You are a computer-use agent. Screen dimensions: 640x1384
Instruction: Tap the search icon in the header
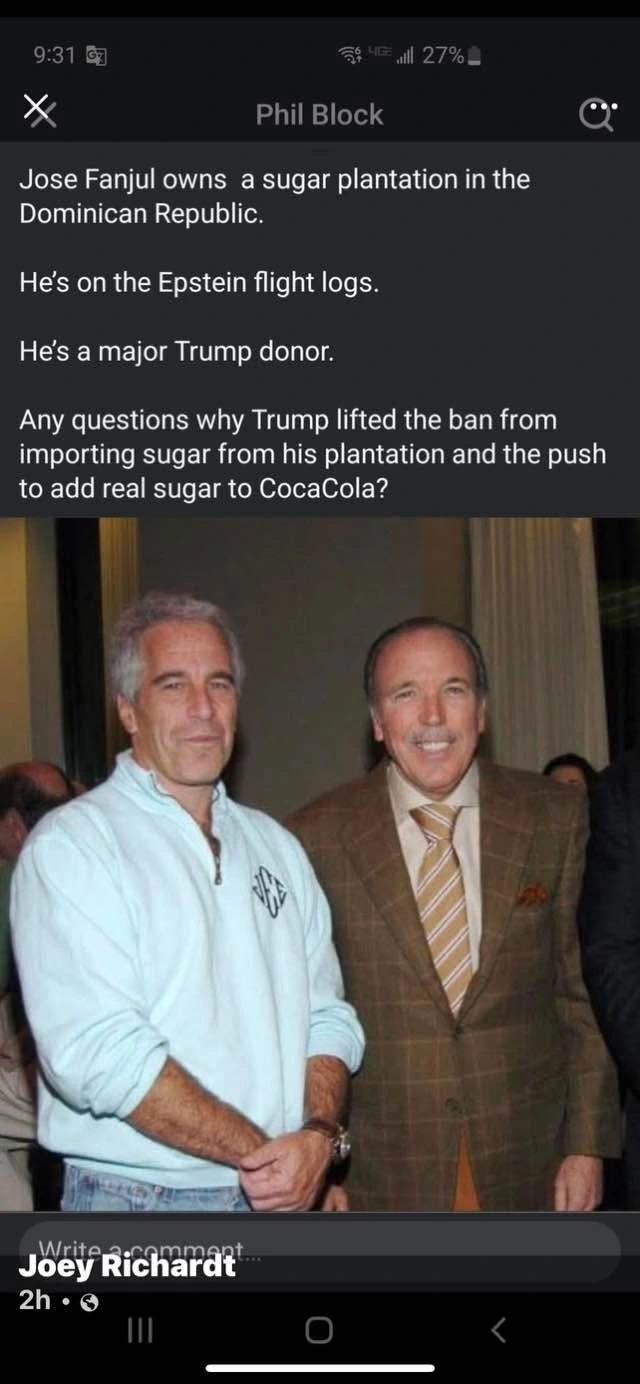[598, 114]
